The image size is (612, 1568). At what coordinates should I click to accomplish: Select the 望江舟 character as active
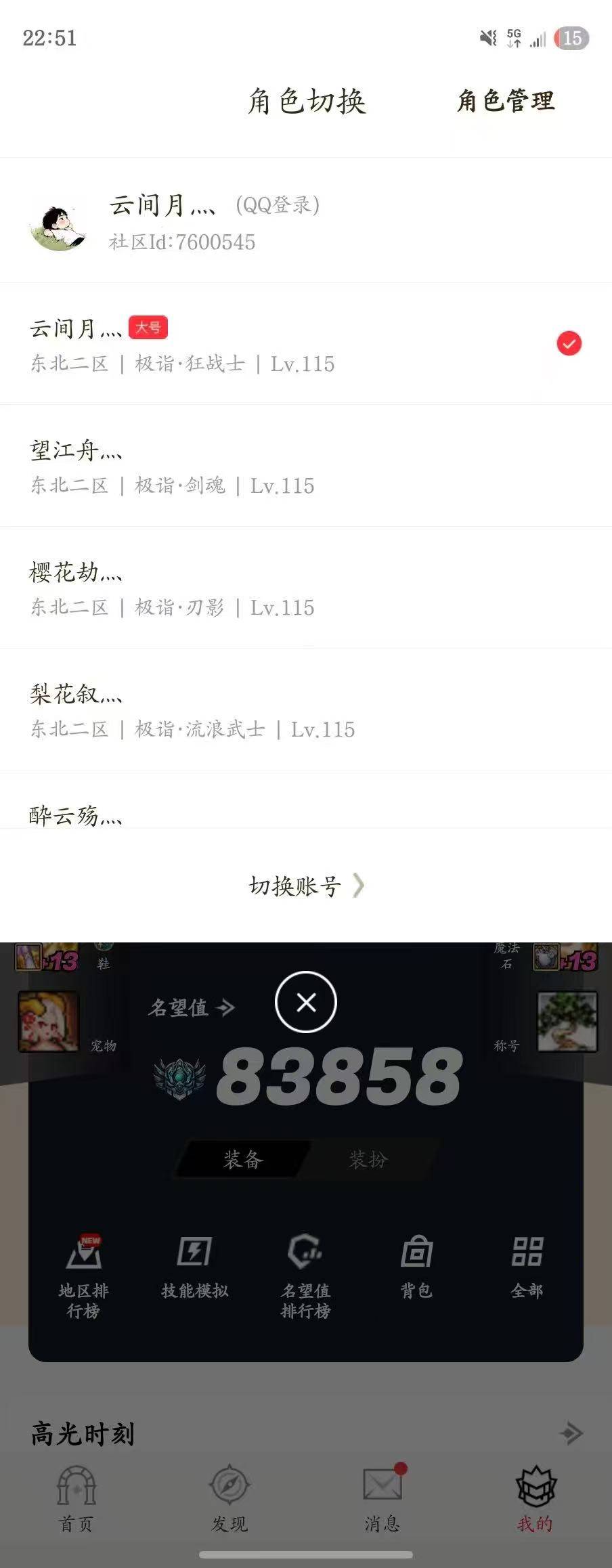click(x=306, y=467)
